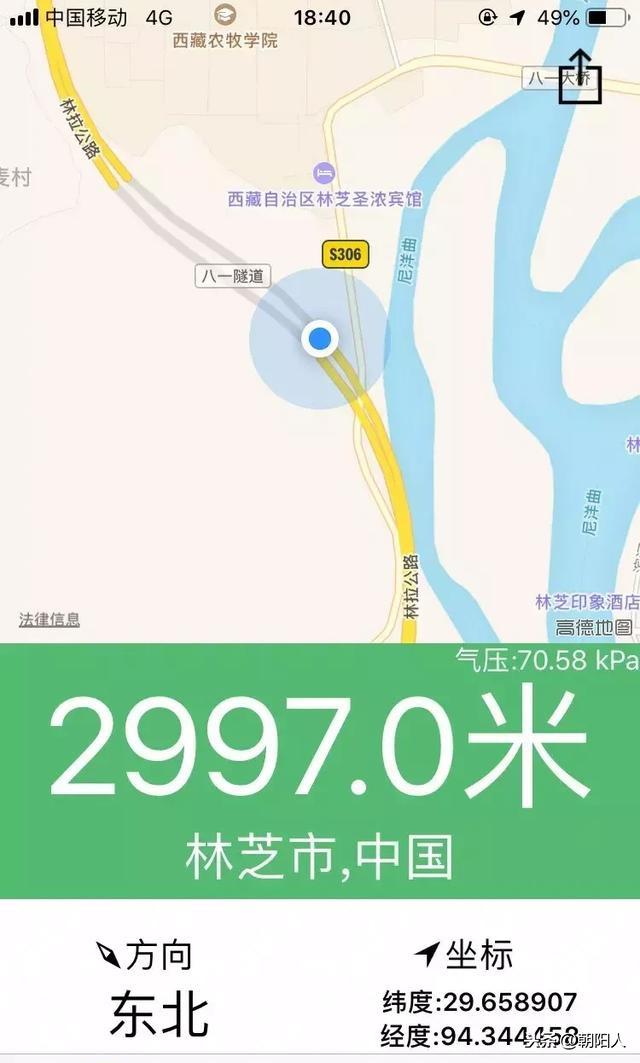Open the 法律信息 legal link
Screen dimensions: 640x1063
coord(49,619)
